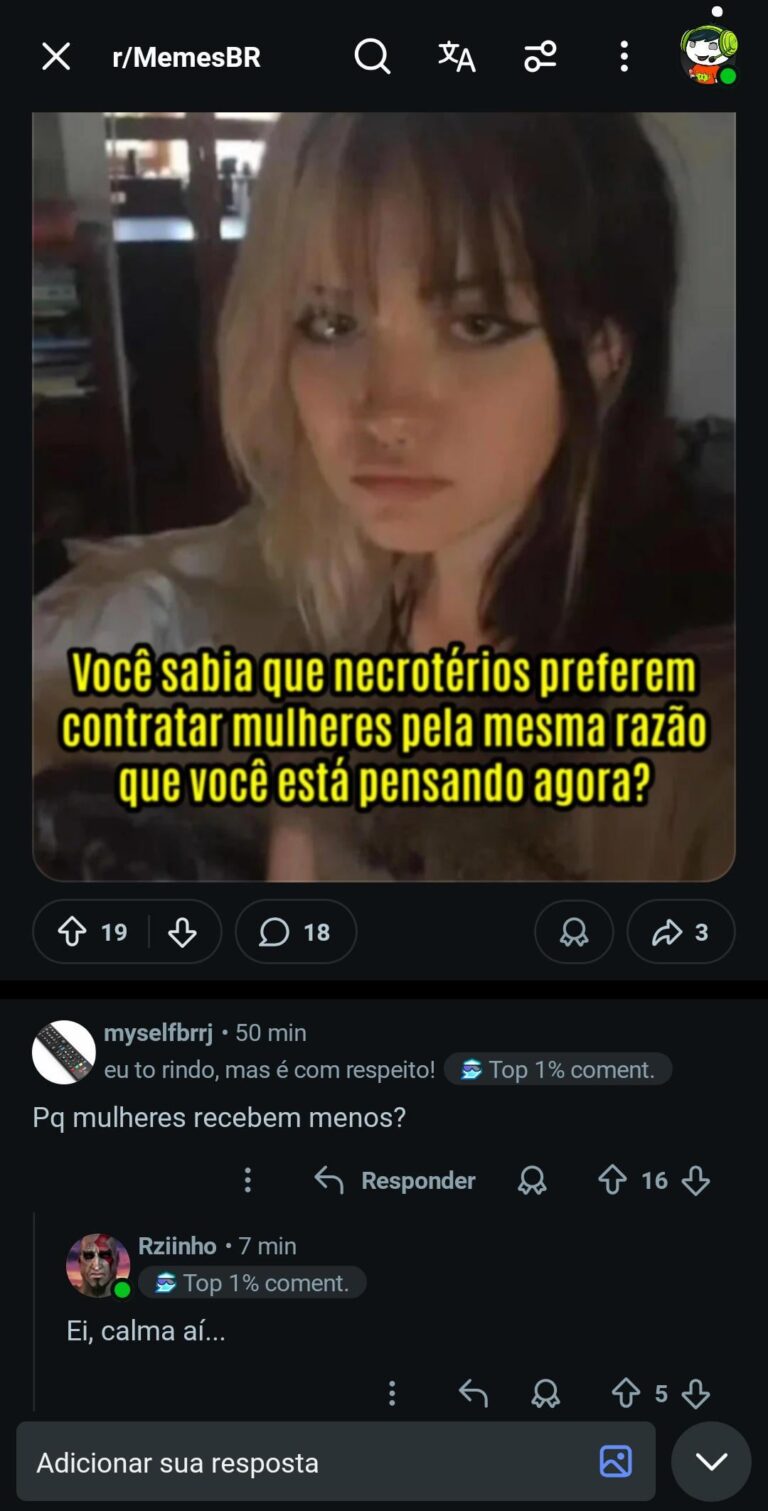Give an award to the post
The height and width of the screenshot is (1511, 768).
(574, 932)
